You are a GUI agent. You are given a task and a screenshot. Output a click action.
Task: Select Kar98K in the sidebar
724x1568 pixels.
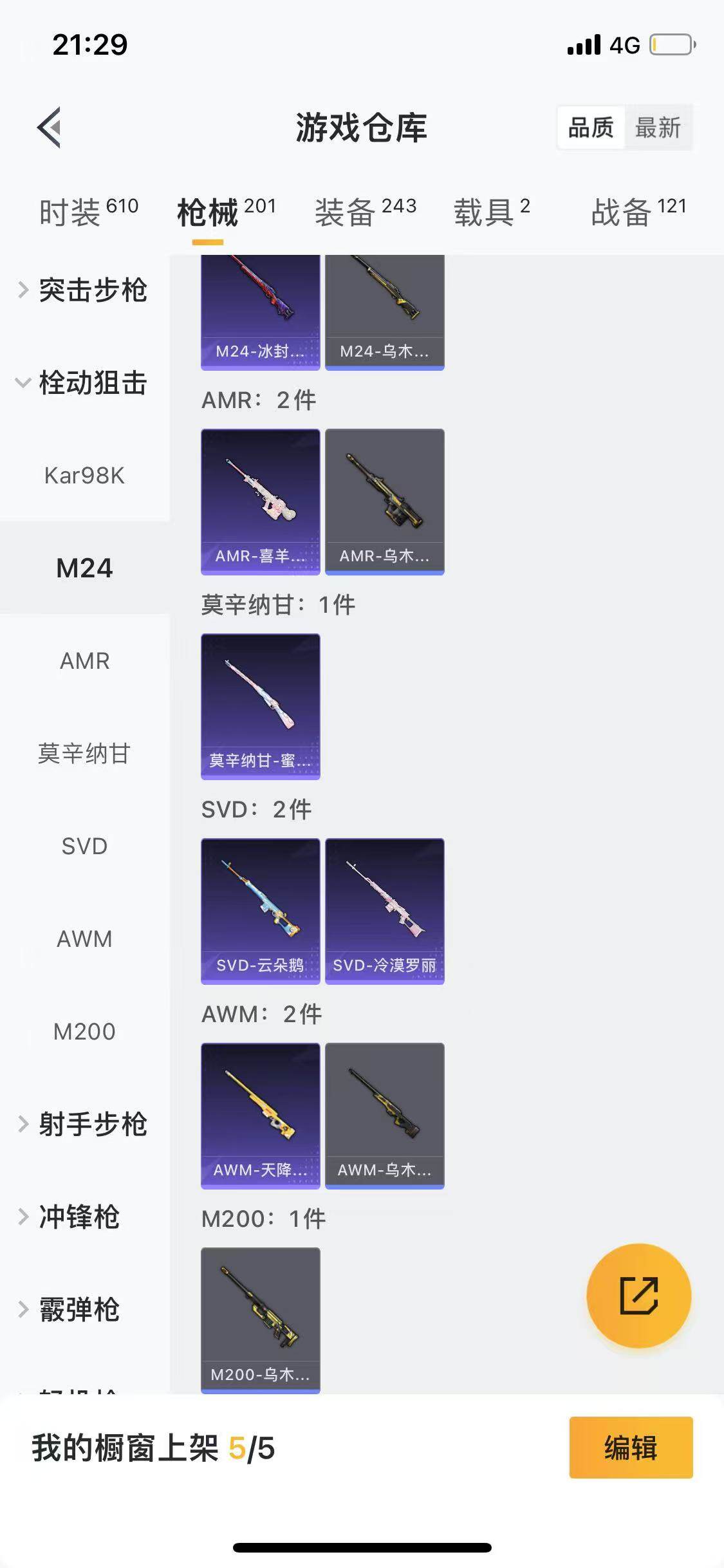coord(84,476)
